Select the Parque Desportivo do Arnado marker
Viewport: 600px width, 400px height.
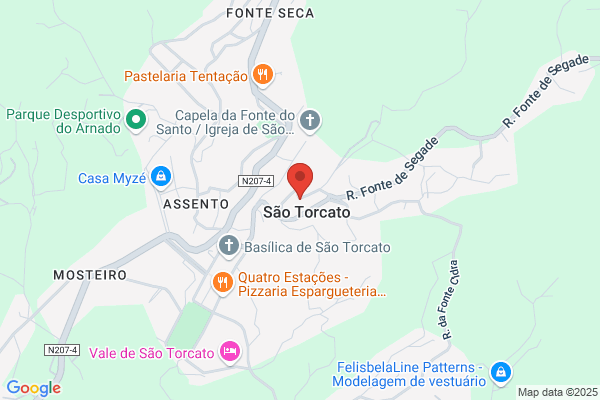click(136, 120)
